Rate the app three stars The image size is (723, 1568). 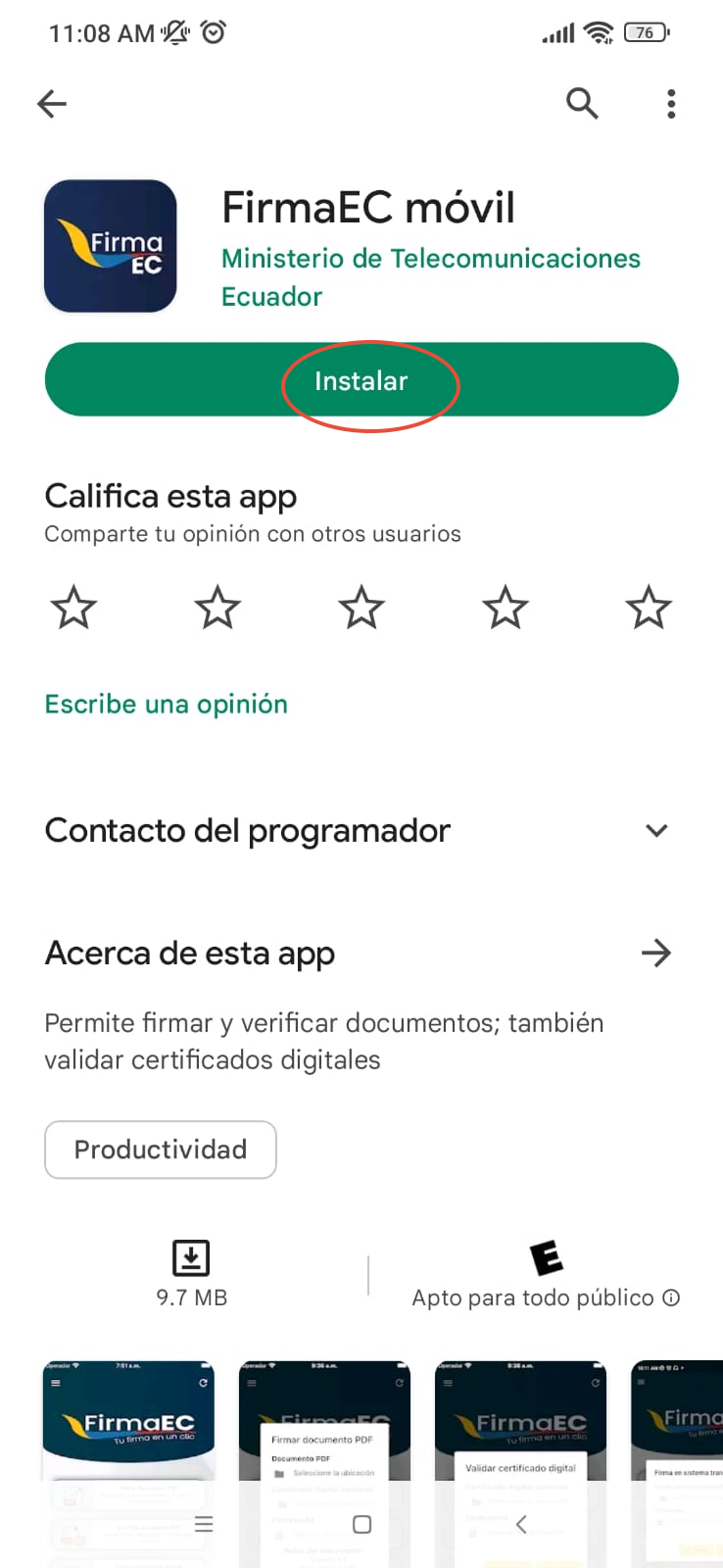361,608
